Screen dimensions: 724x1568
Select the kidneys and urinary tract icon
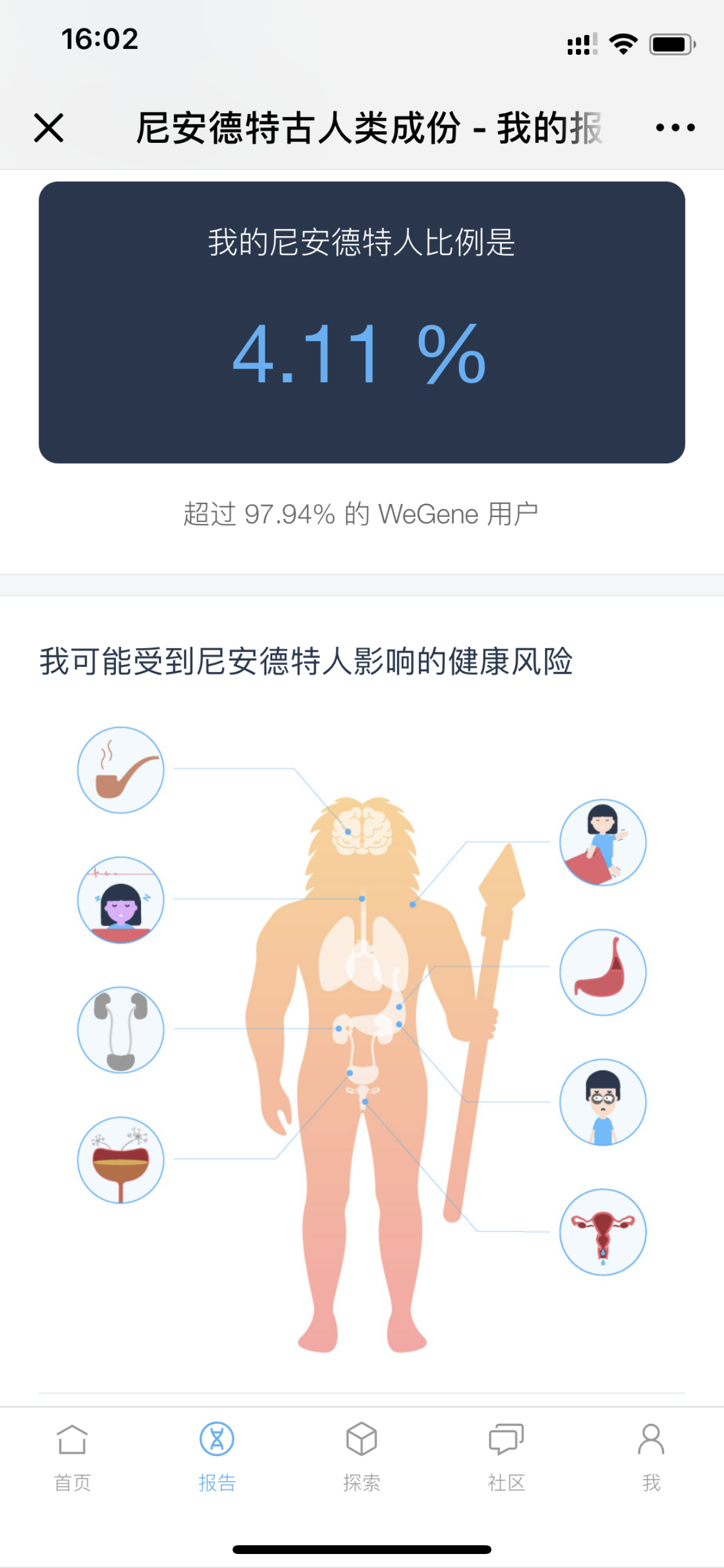pos(121,1030)
